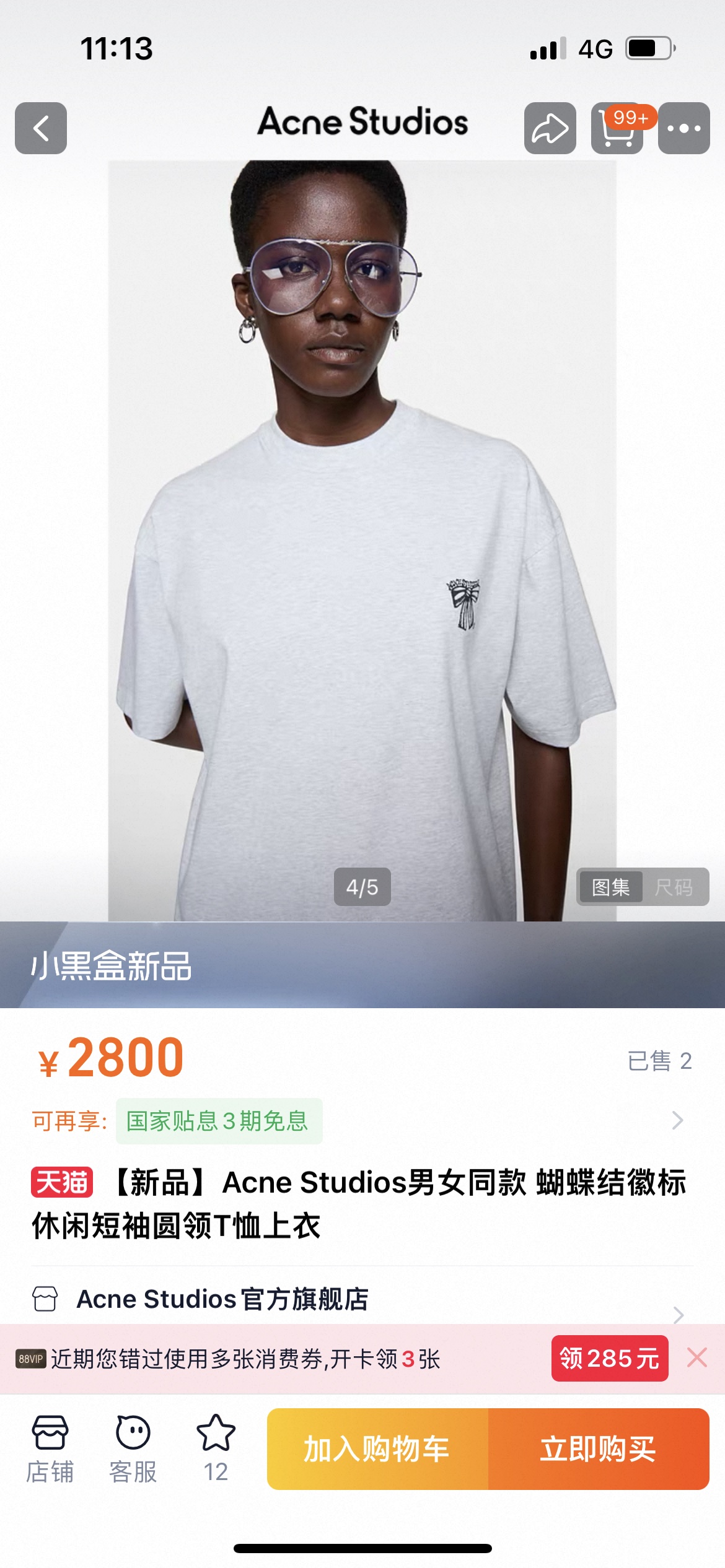
Task: Add product to favorites with star
Action: click(x=216, y=1448)
